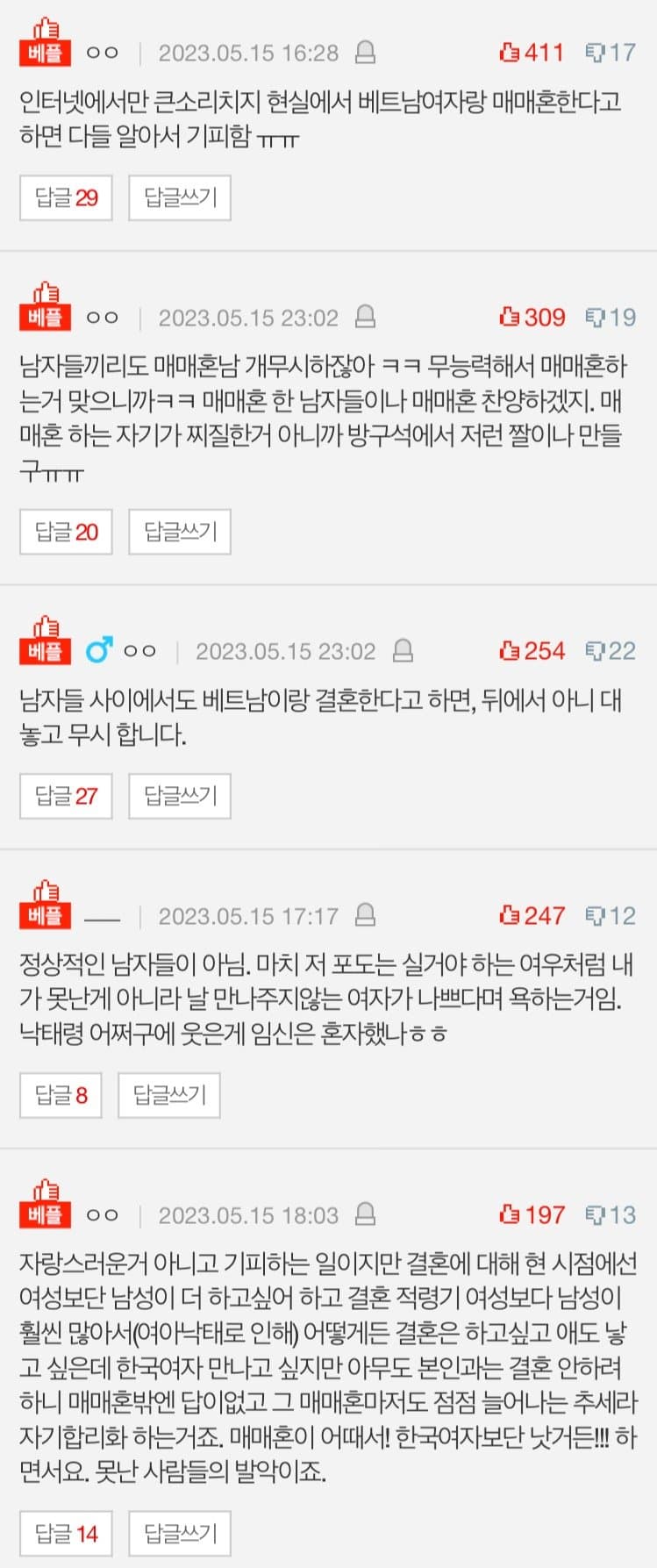657x1568 pixels.
Task: Open the 답글 20 replies list
Action: click(x=66, y=532)
